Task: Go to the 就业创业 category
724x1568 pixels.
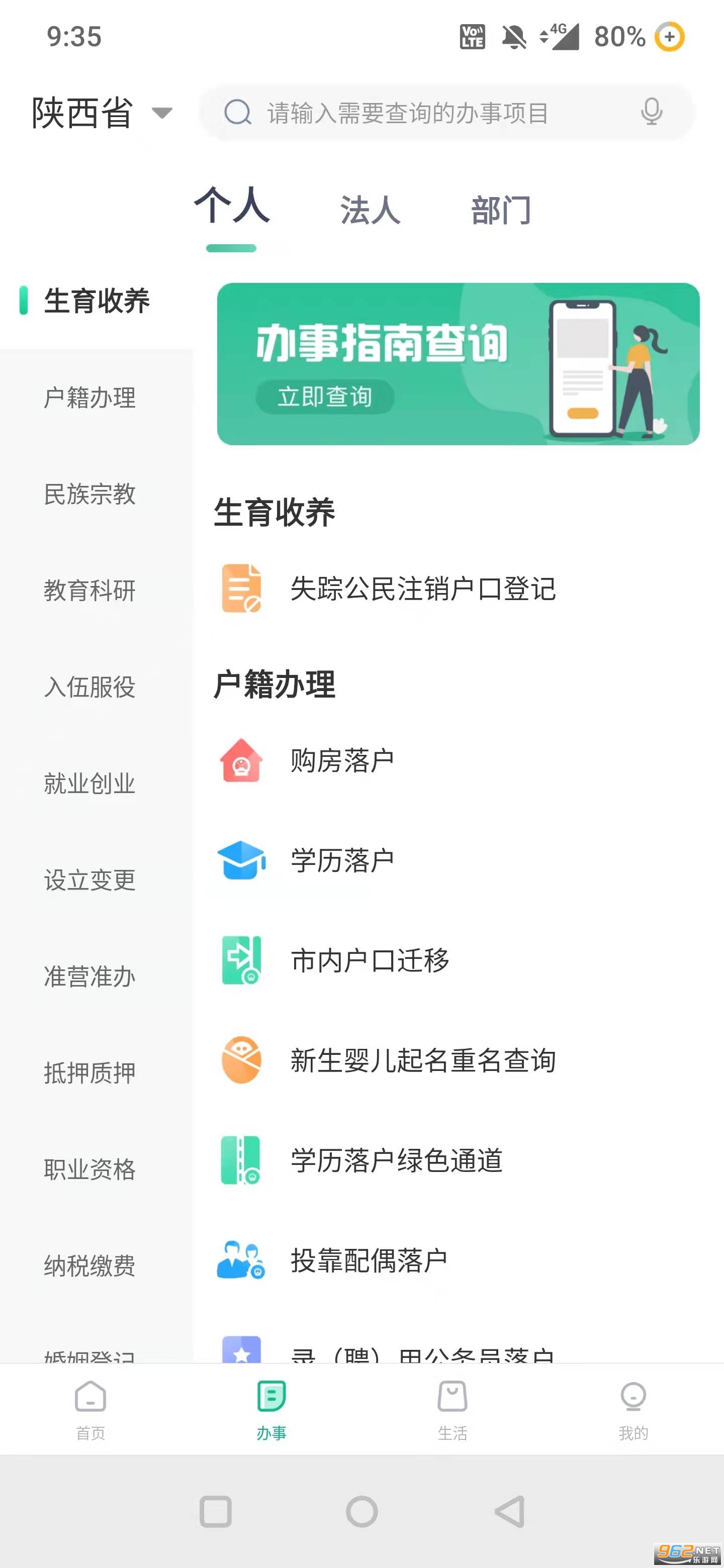Action: [90, 783]
